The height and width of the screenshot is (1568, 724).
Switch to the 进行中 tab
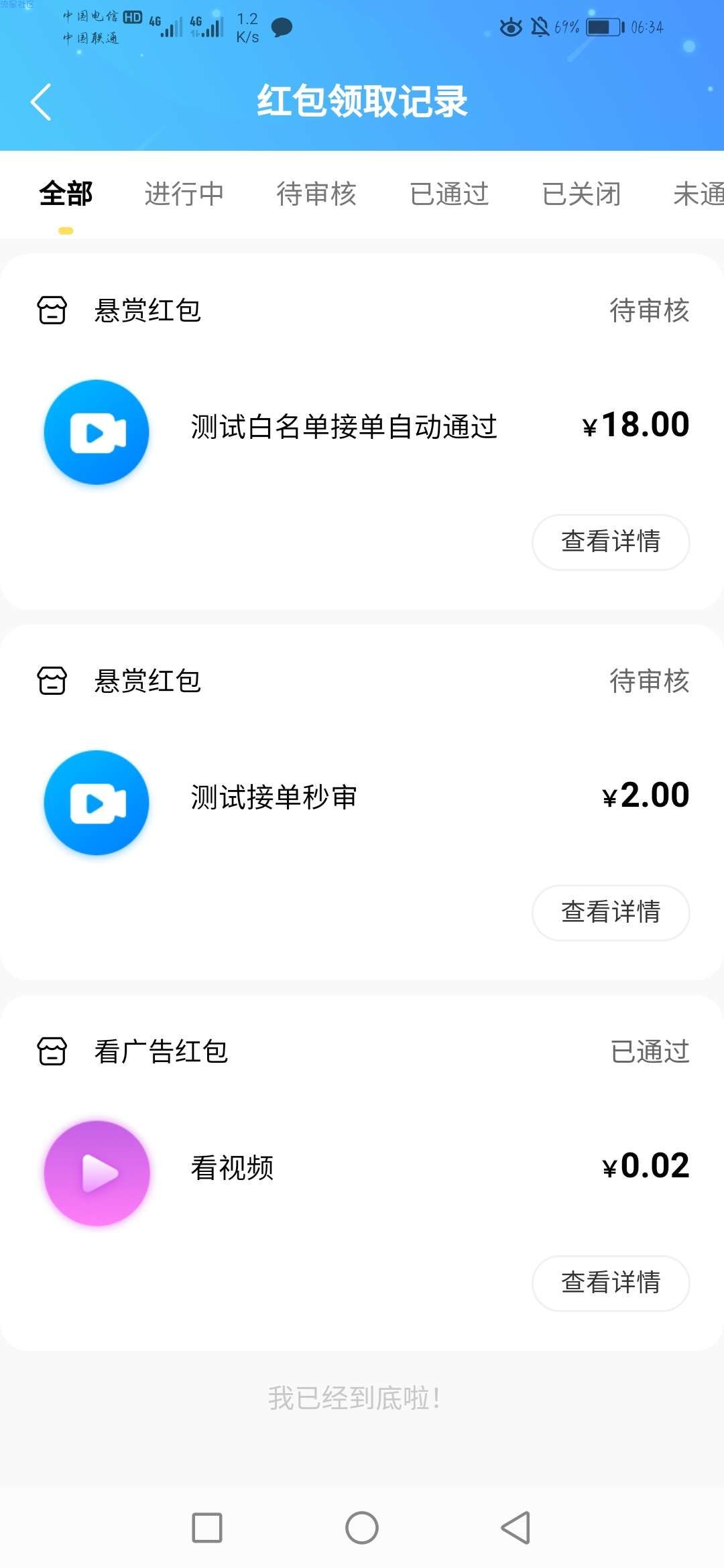pyautogui.click(x=184, y=194)
